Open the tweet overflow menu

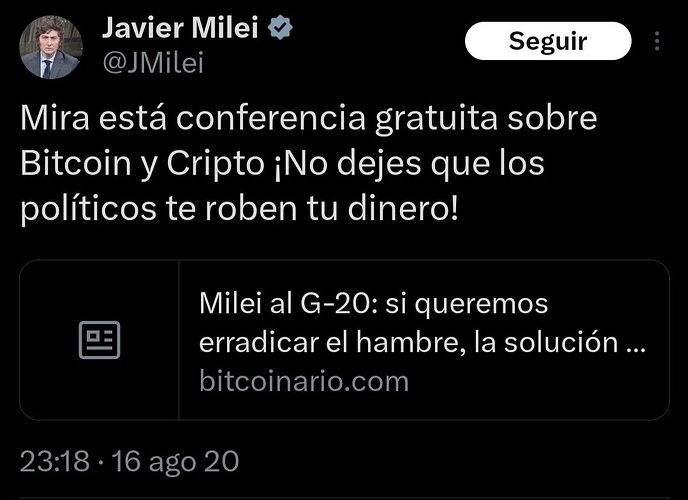pos(657,42)
